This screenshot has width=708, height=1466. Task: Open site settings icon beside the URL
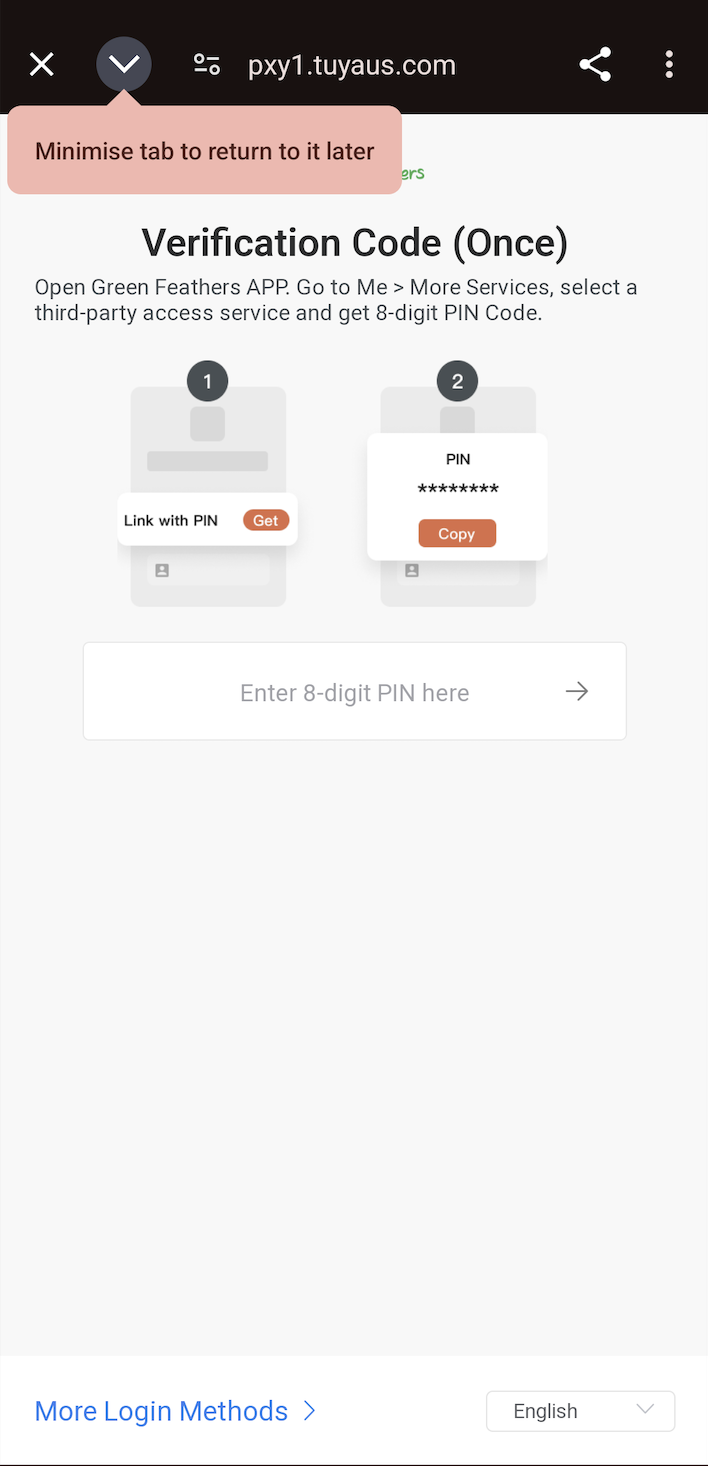click(207, 65)
